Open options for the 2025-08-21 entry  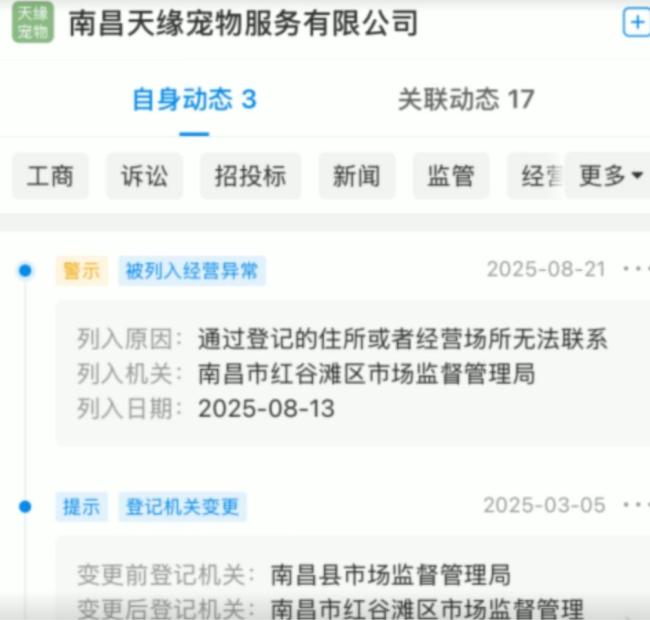click(x=635, y=270)
